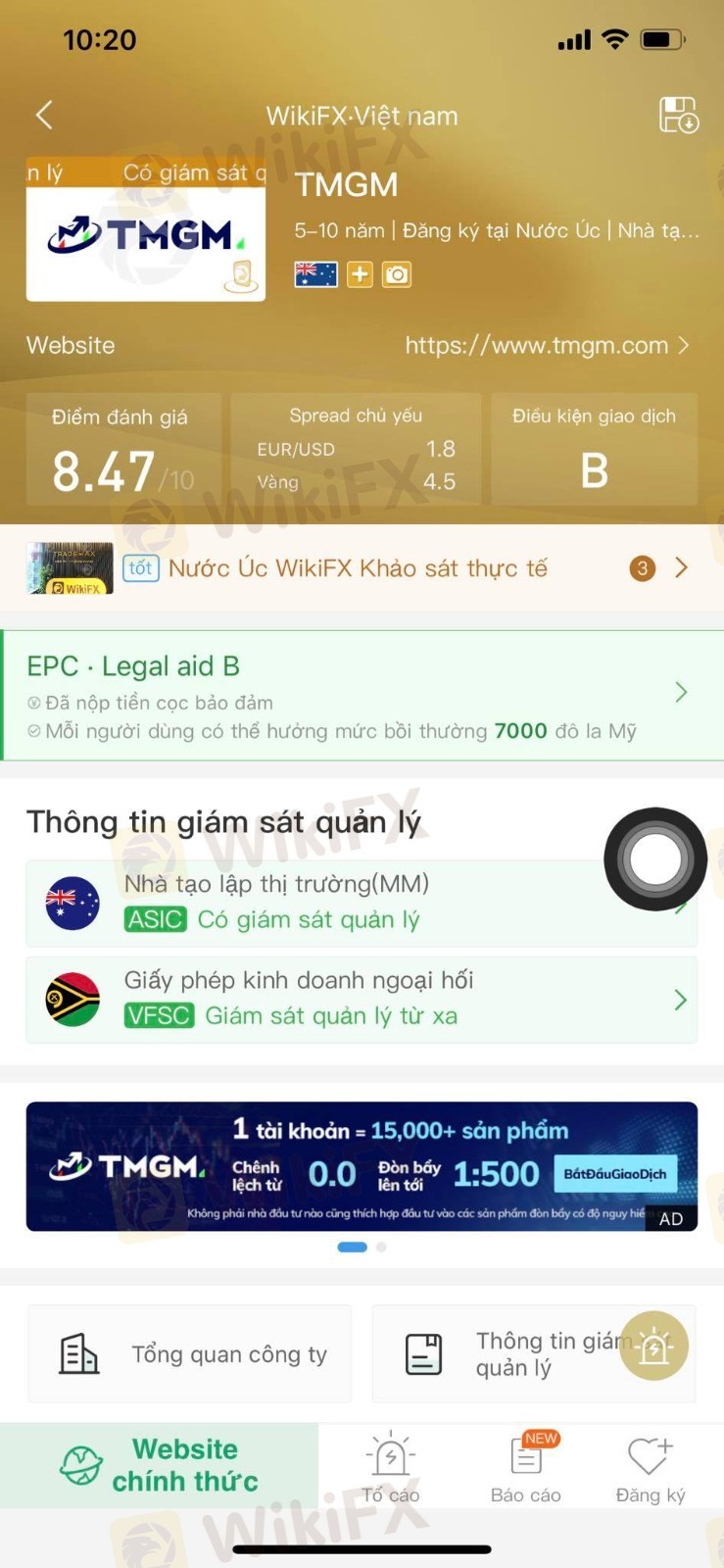View the VFSC license details
This screenshot has height=1568, width=724.
(x=362, y=1000)
